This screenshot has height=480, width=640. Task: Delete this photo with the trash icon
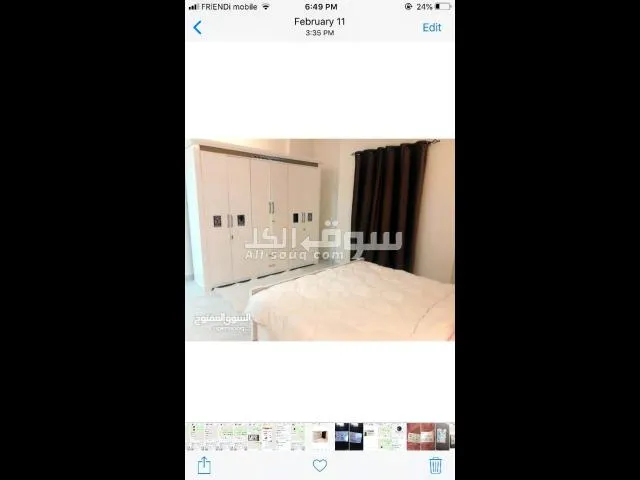435,465
